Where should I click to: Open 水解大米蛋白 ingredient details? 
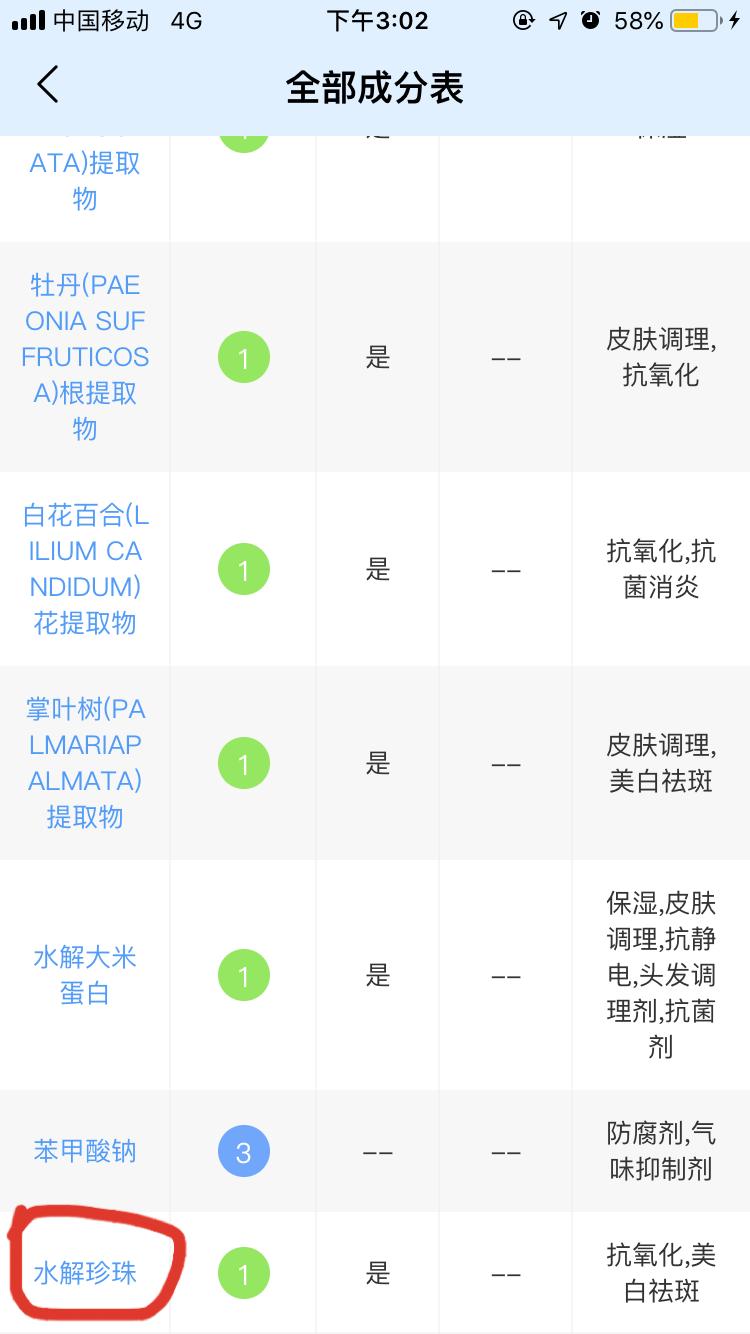pos(85,975)
